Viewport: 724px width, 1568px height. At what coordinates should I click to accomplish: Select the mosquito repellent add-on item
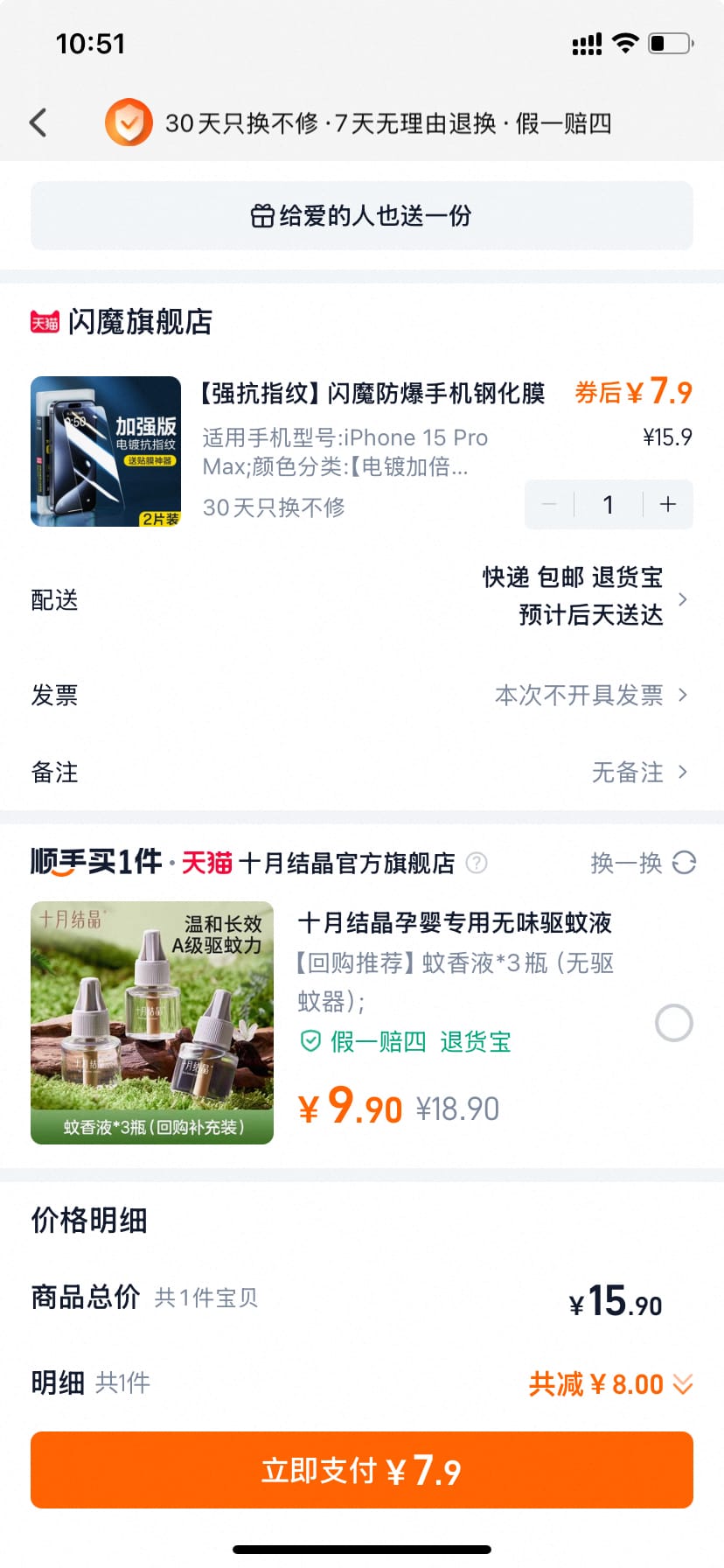coord(673,1024)
